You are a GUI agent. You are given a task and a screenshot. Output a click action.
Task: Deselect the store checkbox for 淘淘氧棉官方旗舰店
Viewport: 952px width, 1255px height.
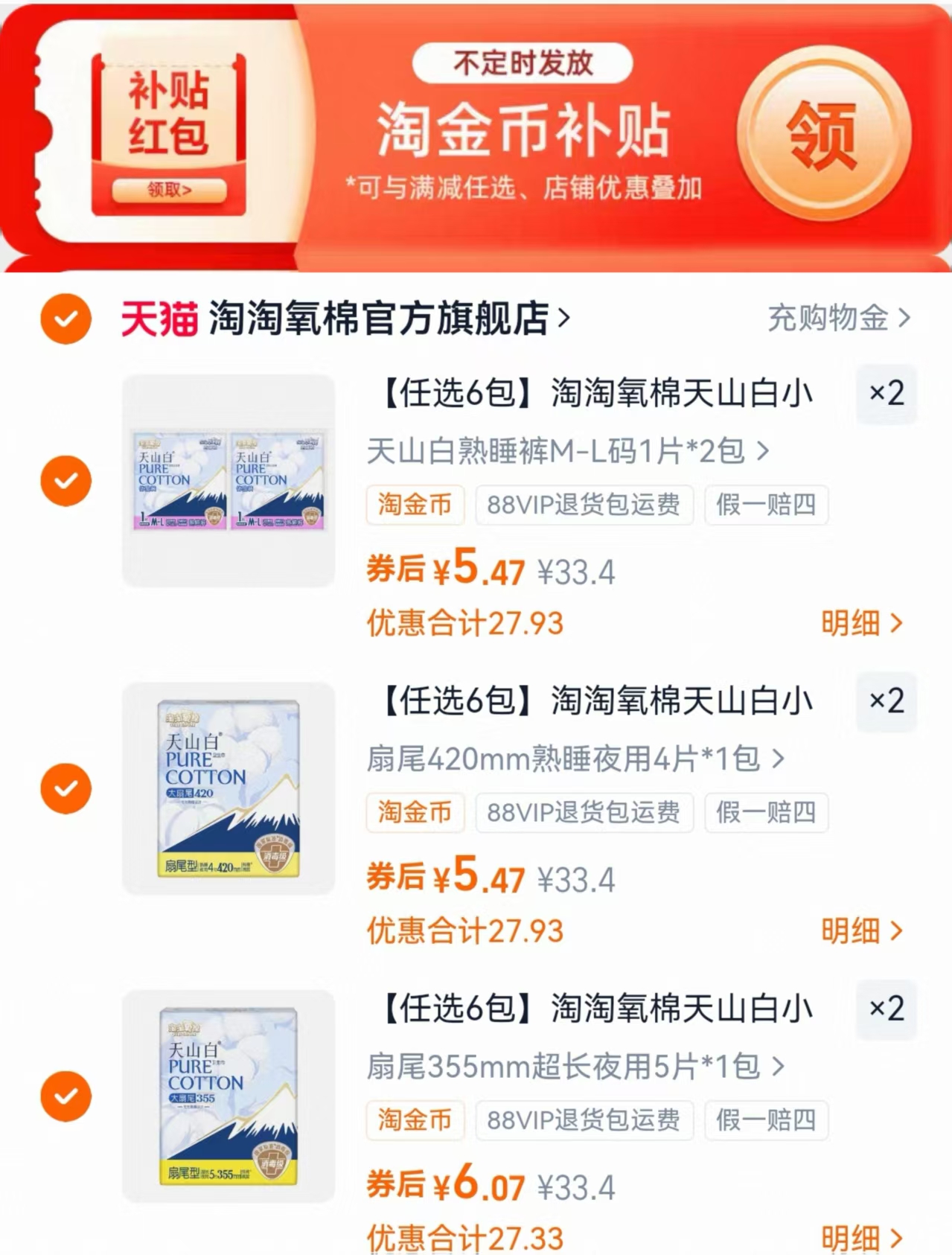tap(66, 319)
